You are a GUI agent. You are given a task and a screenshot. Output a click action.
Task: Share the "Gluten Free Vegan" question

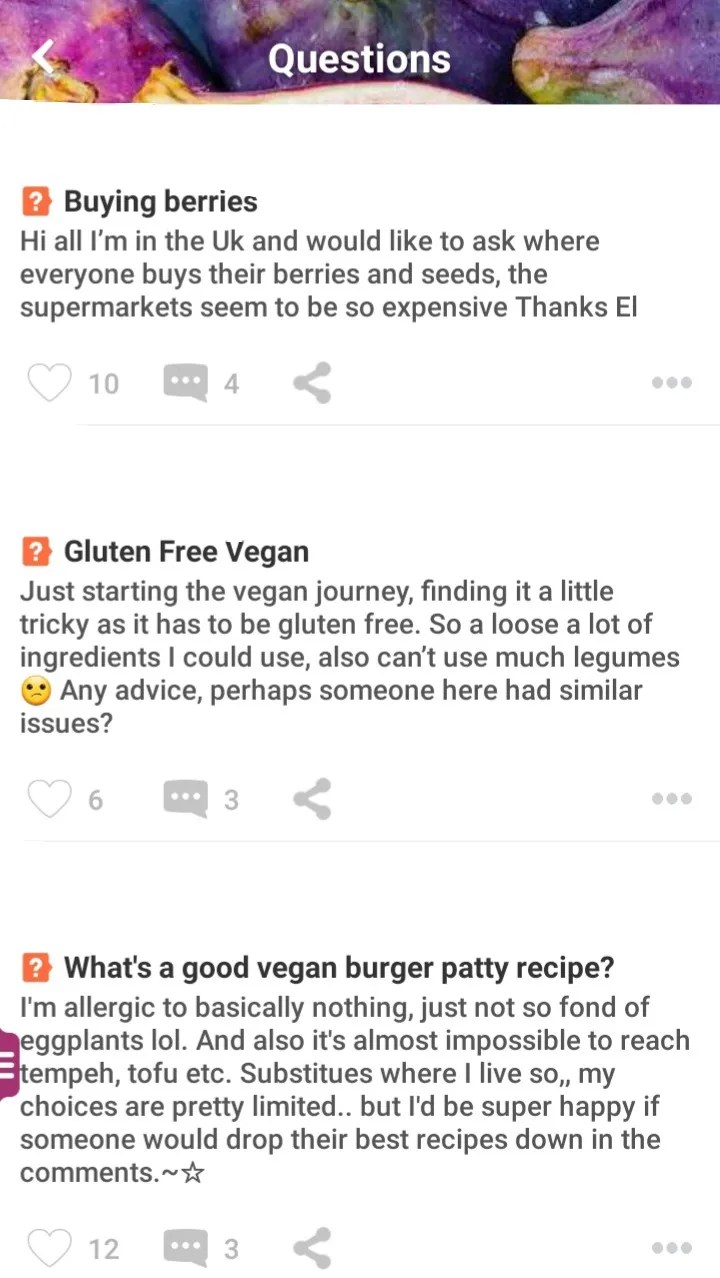tap(311, 798)
